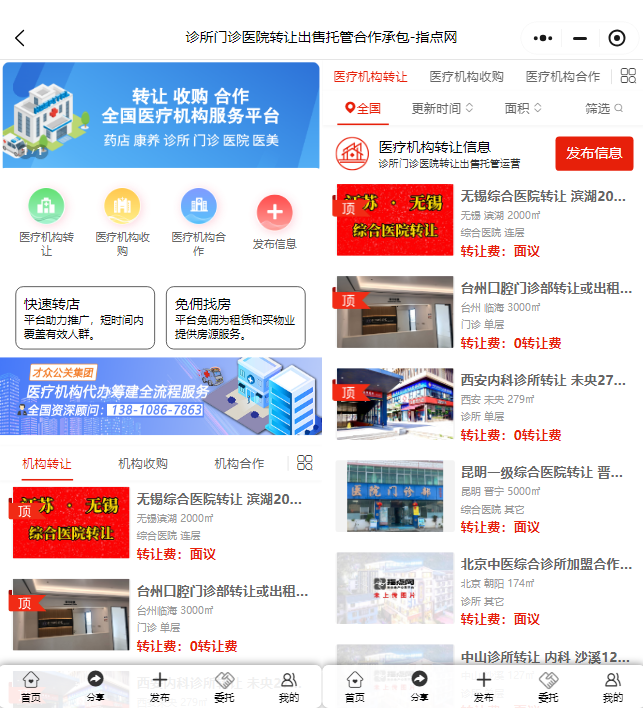This screenshot has width=643, height=708.
Task: Expand the 更新时间 sort dropdown
Action: point(442,108)
